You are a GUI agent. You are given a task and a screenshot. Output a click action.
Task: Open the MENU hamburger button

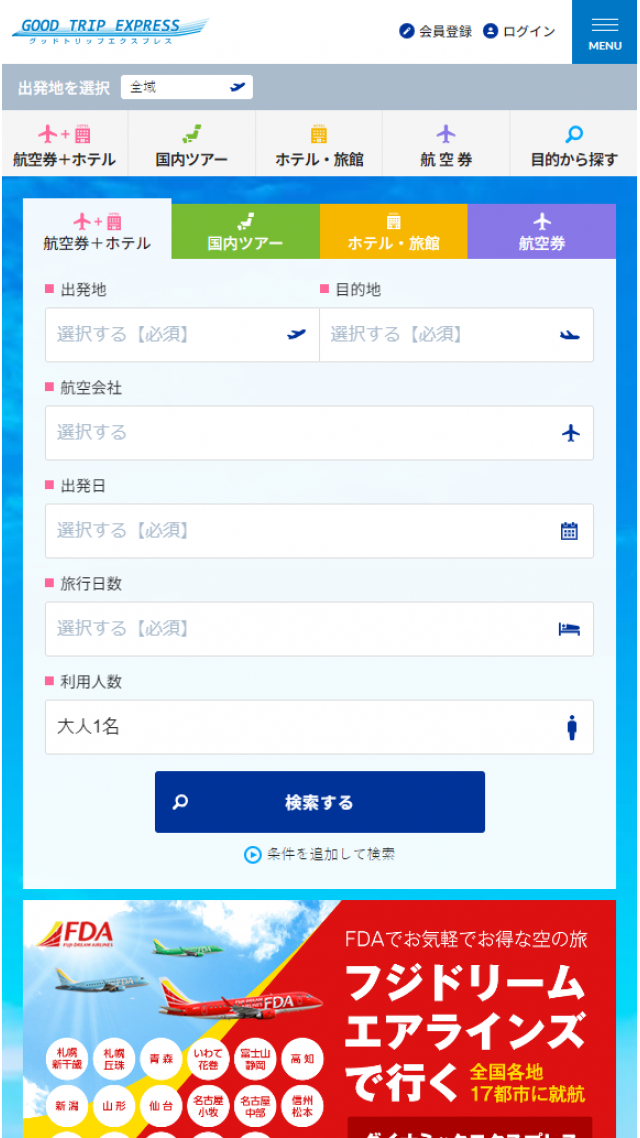point(605,32)
